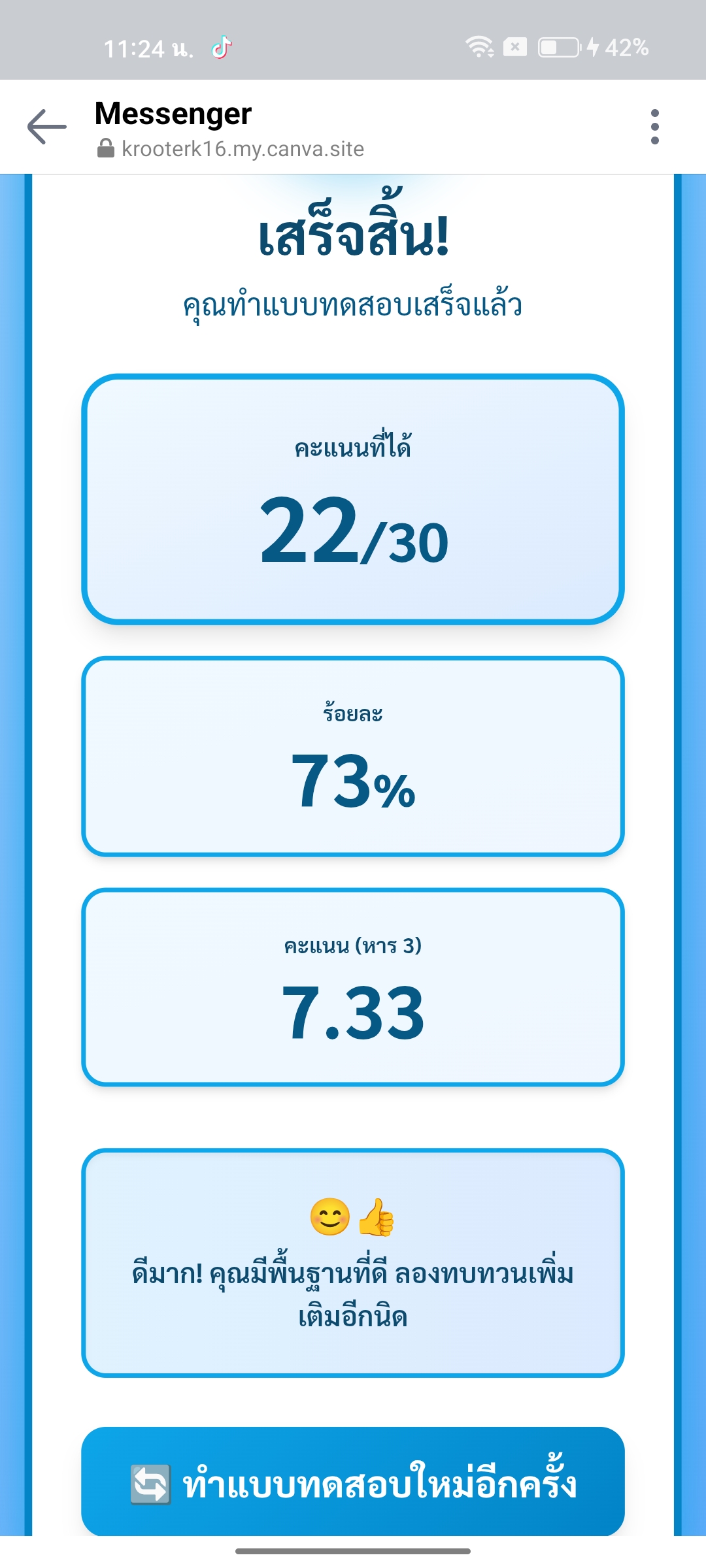This screenshot has height=1568, width=706.
Task: Tap ทำแบบทดสอบใหม่อีกครั้ง to retake quiz
Action: coord(353,1482)
